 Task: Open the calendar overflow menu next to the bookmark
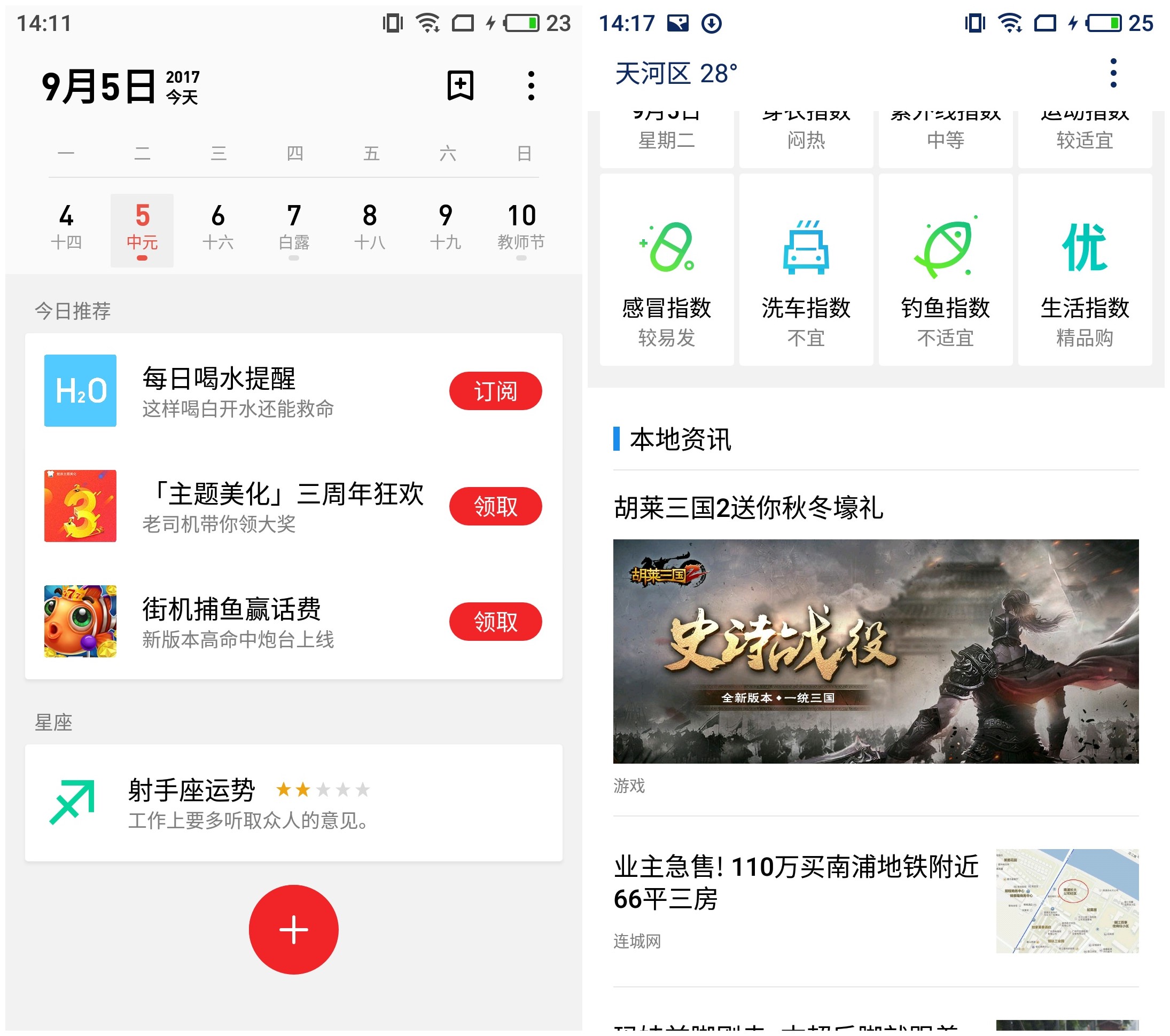(531, 86)
